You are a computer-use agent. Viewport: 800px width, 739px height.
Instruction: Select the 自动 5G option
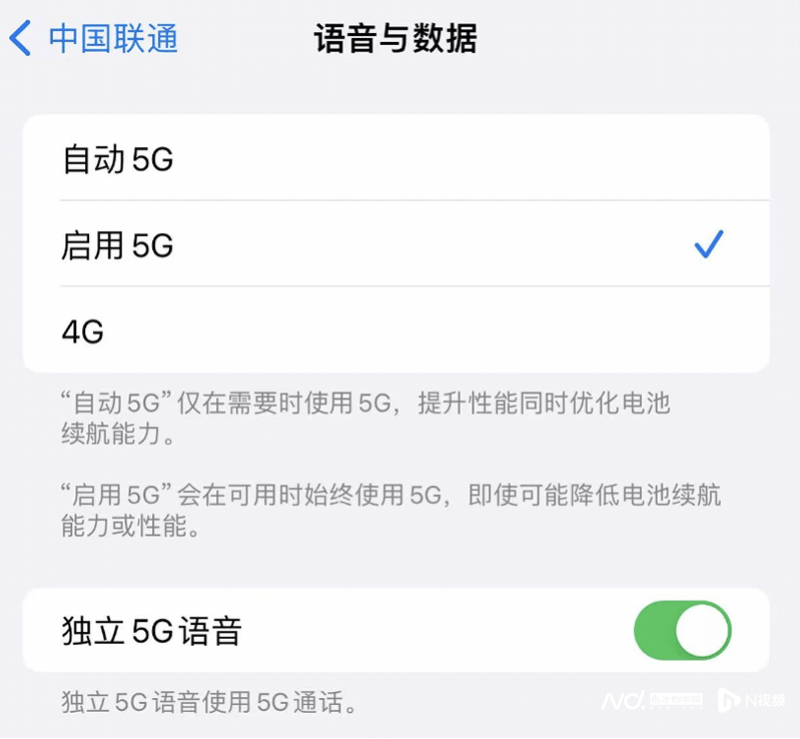[395, 159]
